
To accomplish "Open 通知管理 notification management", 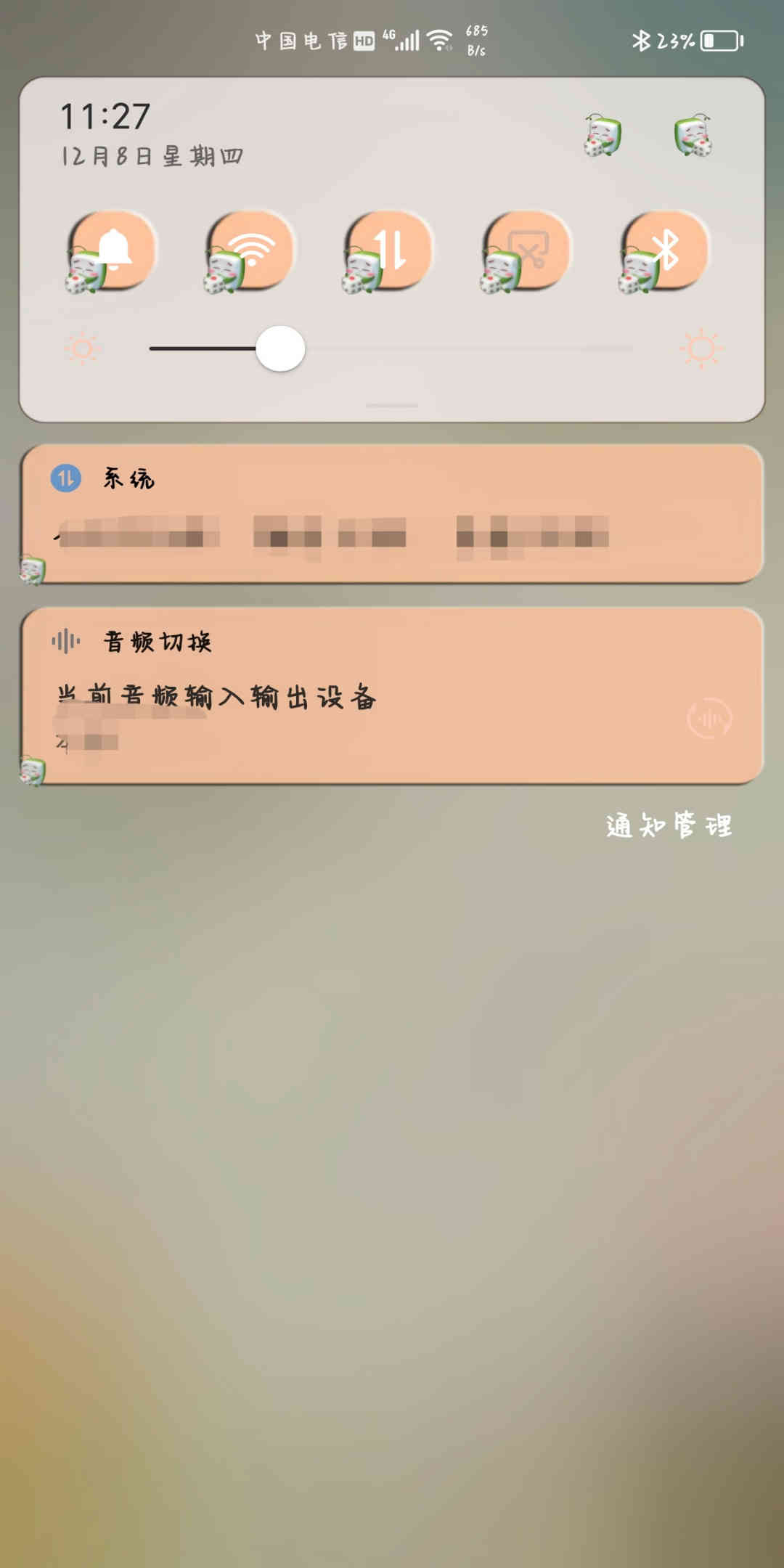I will (669, 825).
